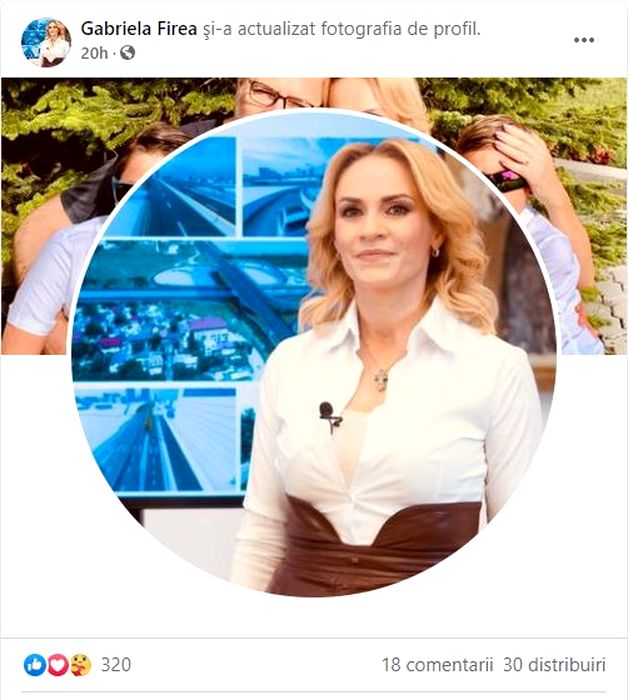Viewport: 628px width, 700px height.
Task: View the 30 distribuiri shares
Action: 554,664
